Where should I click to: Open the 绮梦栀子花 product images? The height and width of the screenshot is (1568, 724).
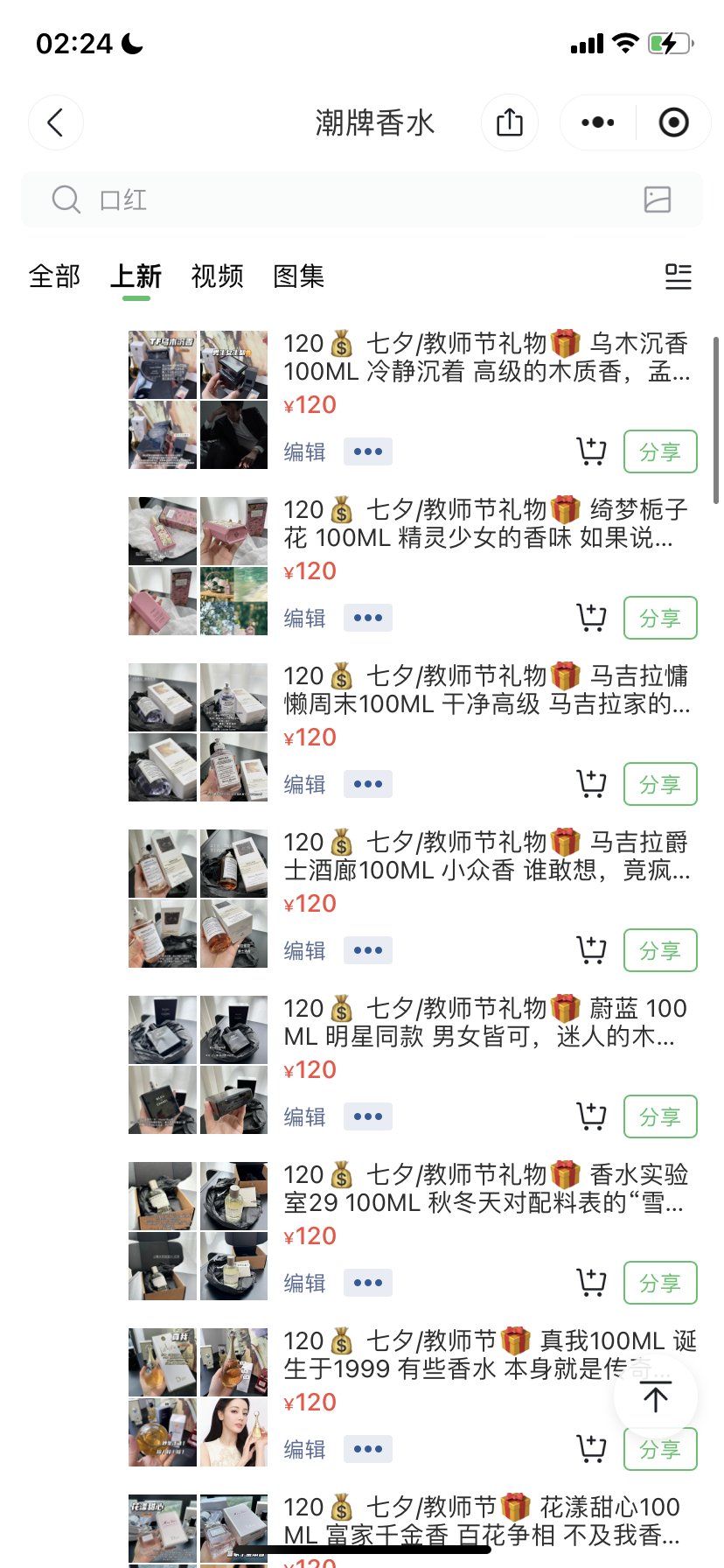[198, 565]
